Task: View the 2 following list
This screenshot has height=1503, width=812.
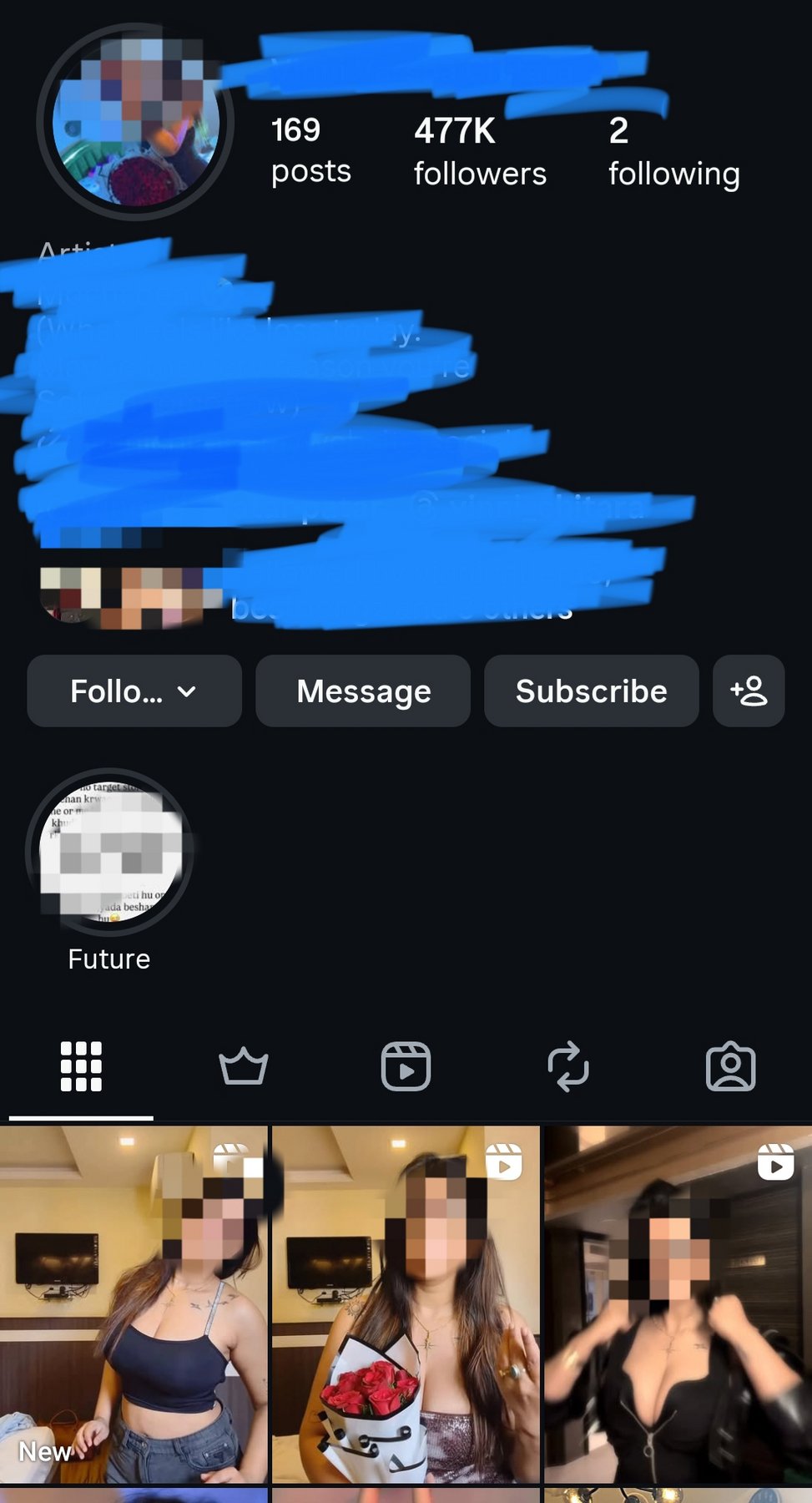Action: (x=673, y=152)
